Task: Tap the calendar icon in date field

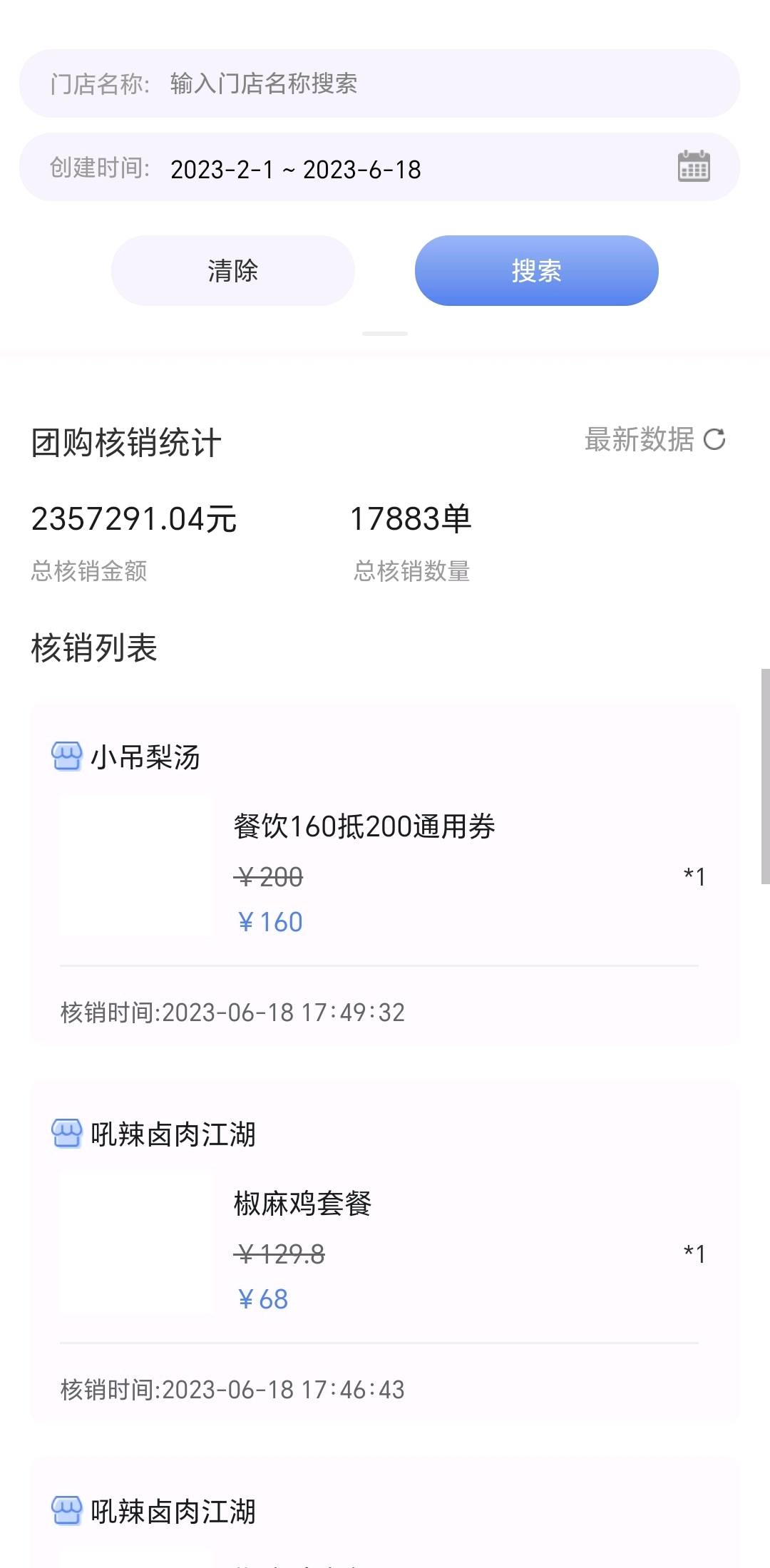Action: pyautogui.click(x=693, y=167)
